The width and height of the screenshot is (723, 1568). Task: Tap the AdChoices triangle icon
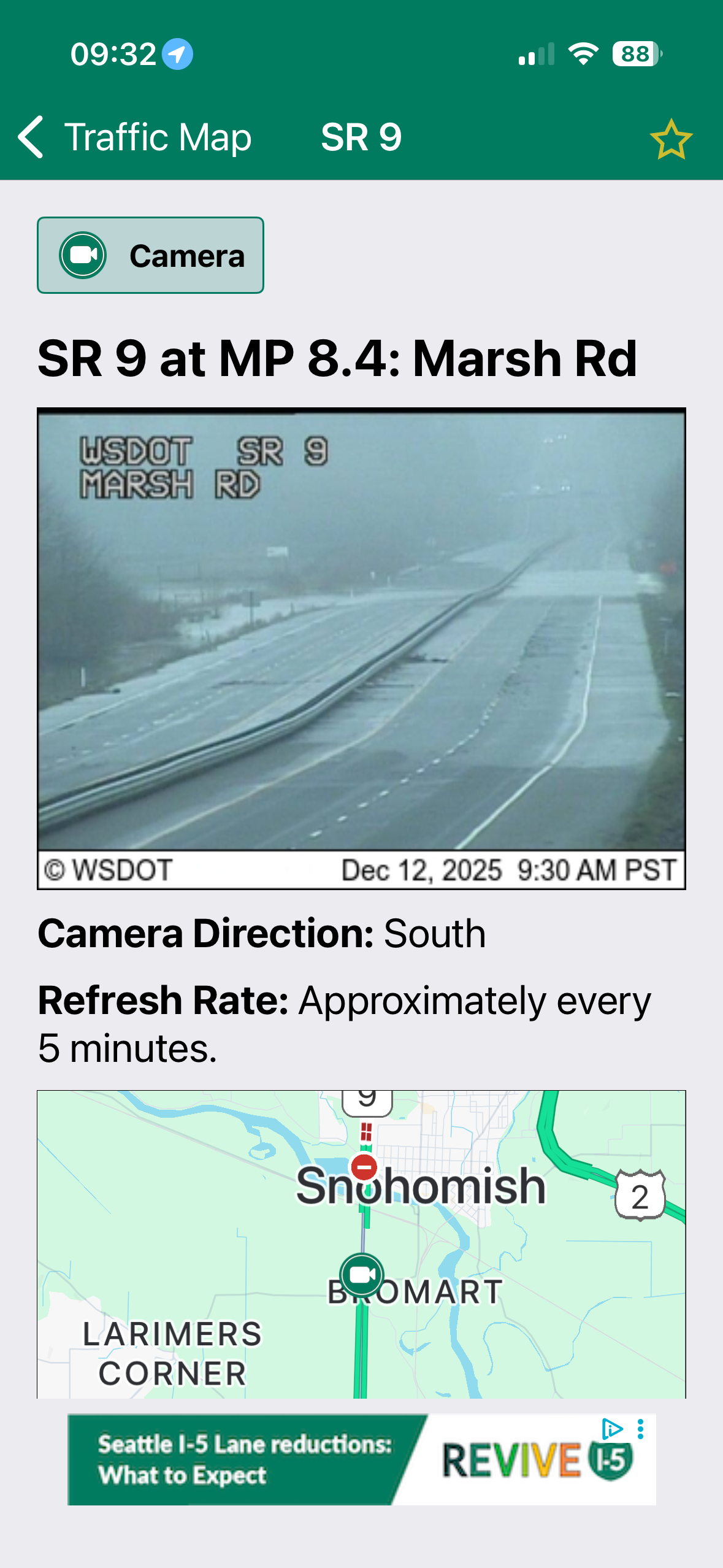tap(611, 1429)
